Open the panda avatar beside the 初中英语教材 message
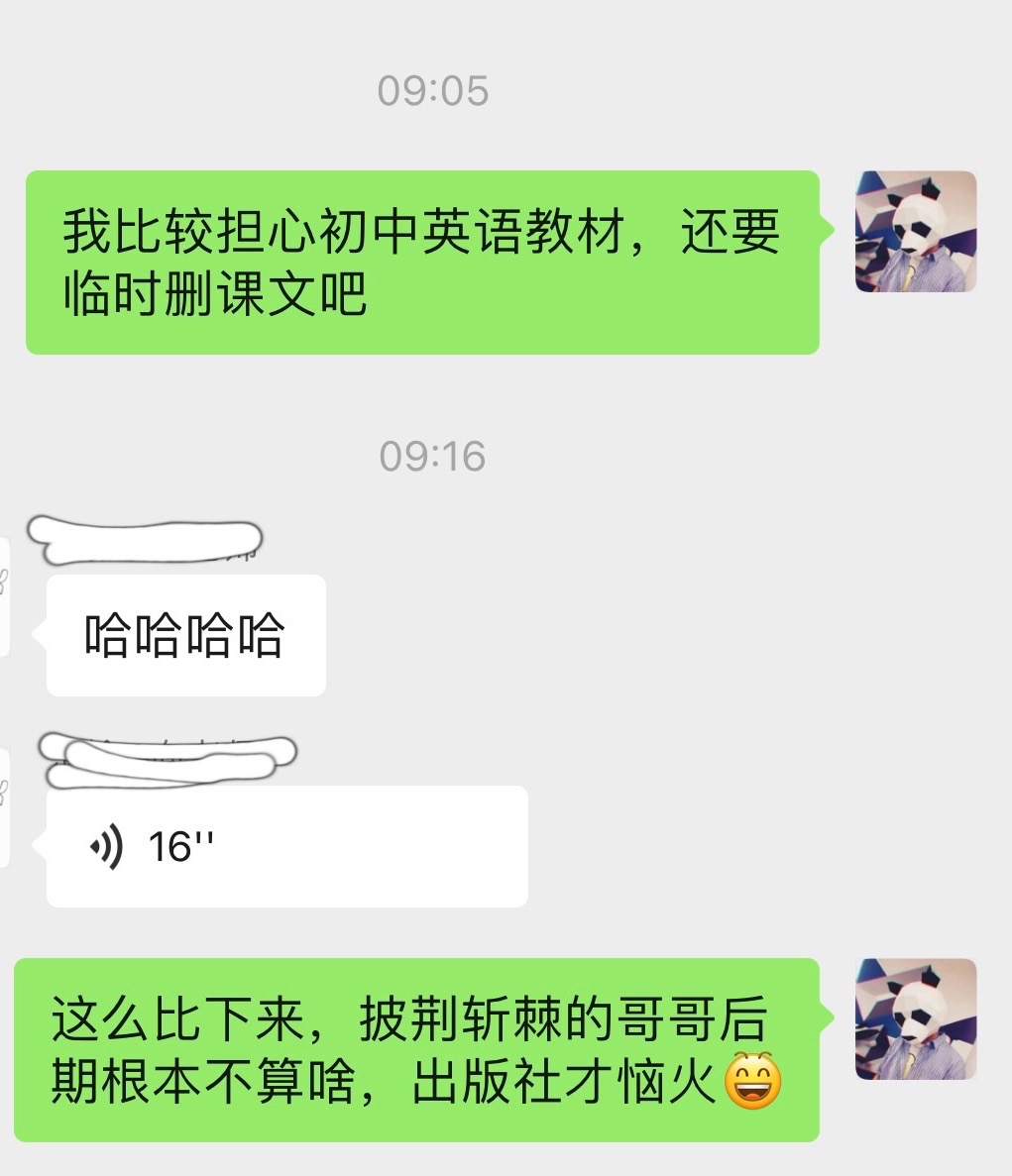Viewport: 1012px width, 1176px height. click(915, 232)
